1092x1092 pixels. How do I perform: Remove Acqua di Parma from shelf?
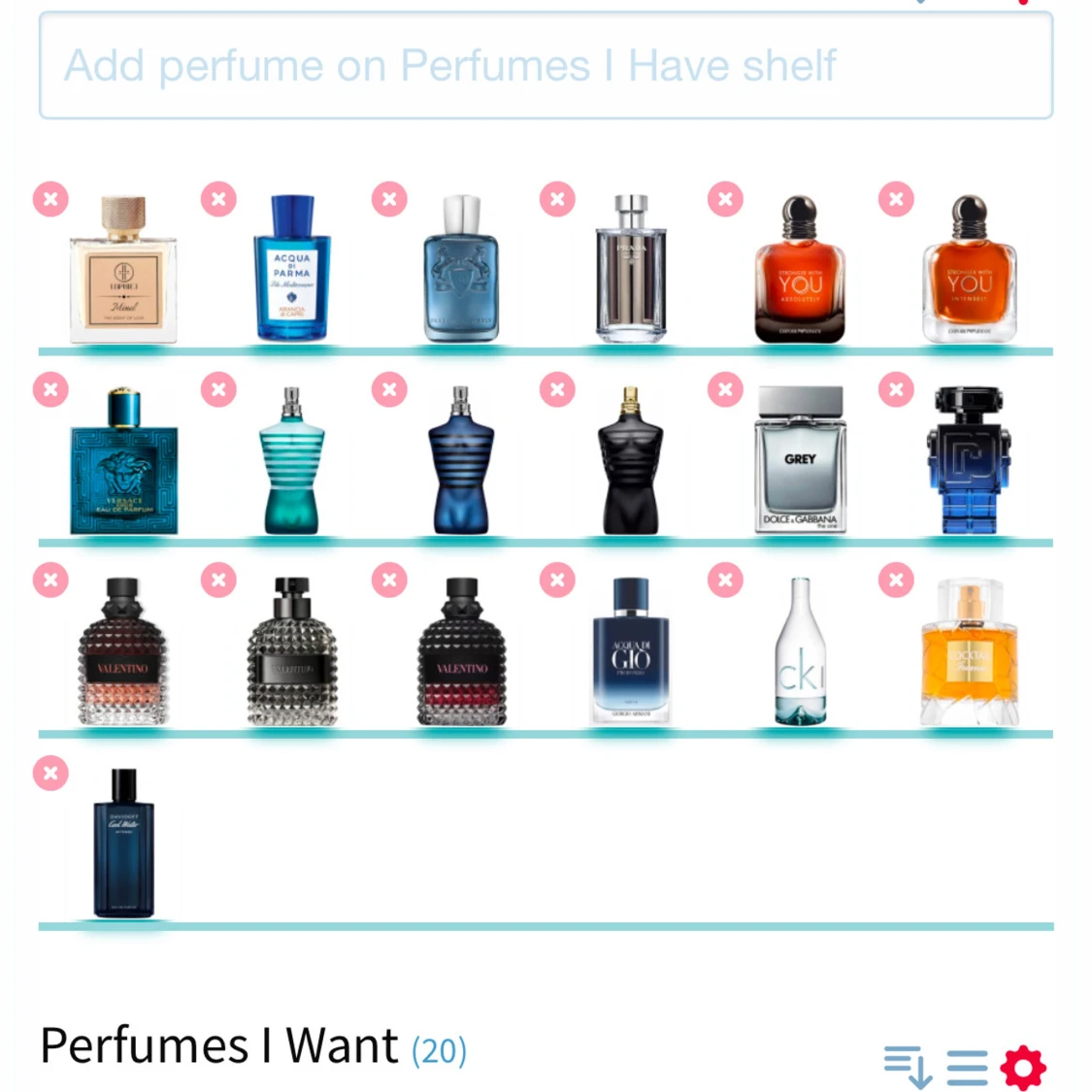(x=218, y=199)
